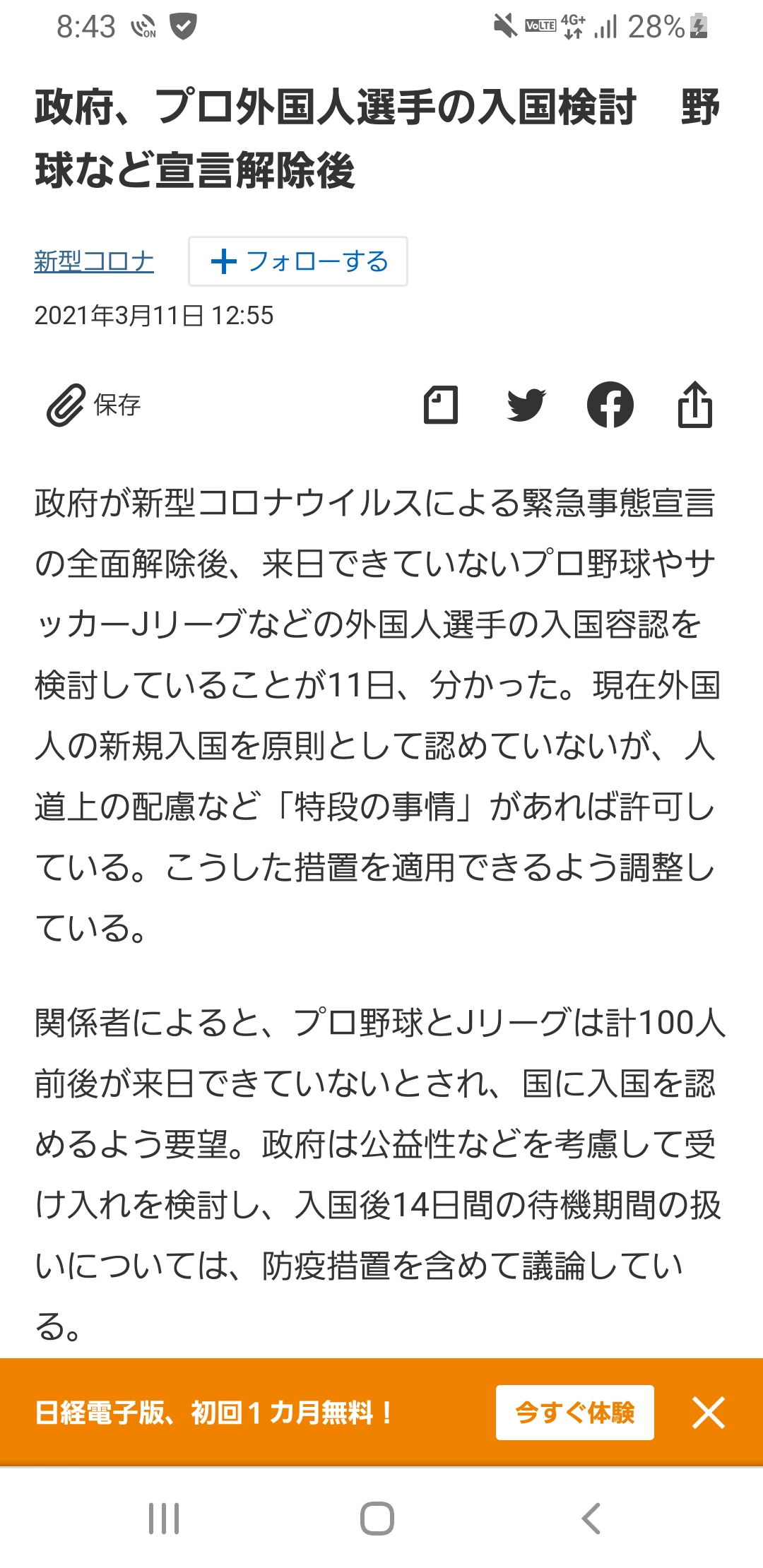Share this article on Twitter
Viewport: 763px width, 1568px height.
(526, 405)
